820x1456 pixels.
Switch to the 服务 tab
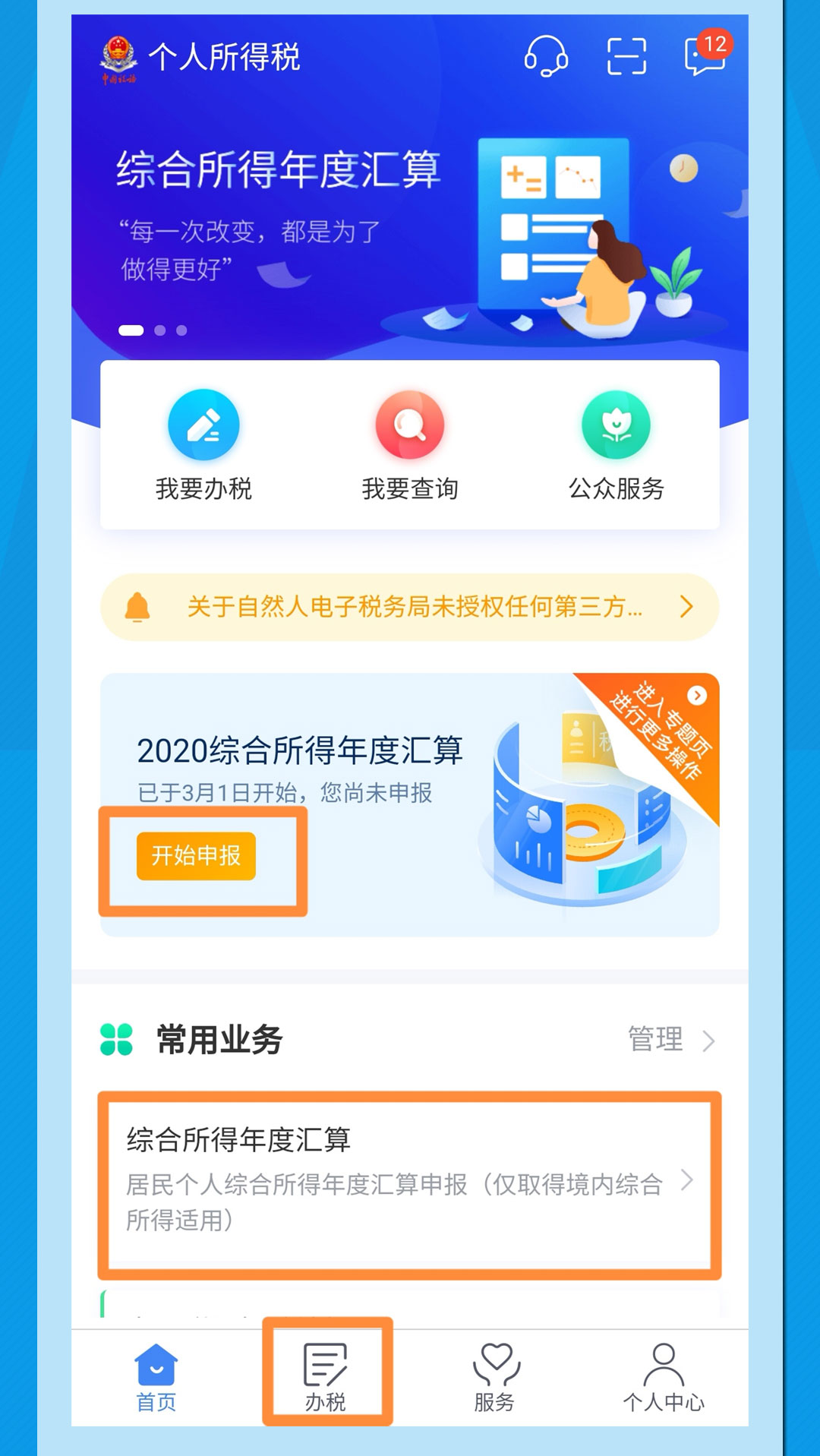pos(495,1378)
